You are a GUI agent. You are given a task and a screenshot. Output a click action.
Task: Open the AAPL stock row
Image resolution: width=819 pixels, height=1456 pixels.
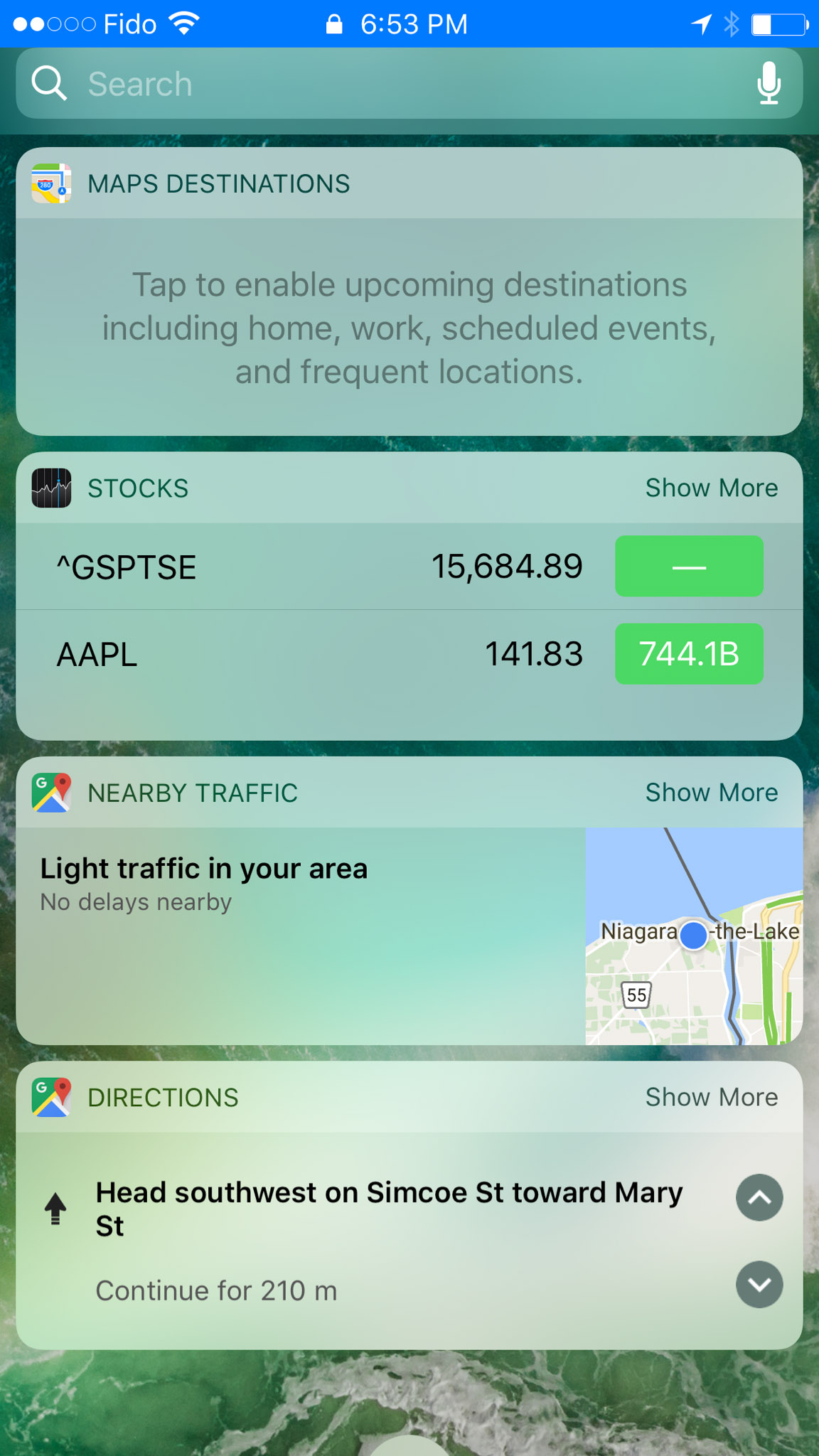409,654
